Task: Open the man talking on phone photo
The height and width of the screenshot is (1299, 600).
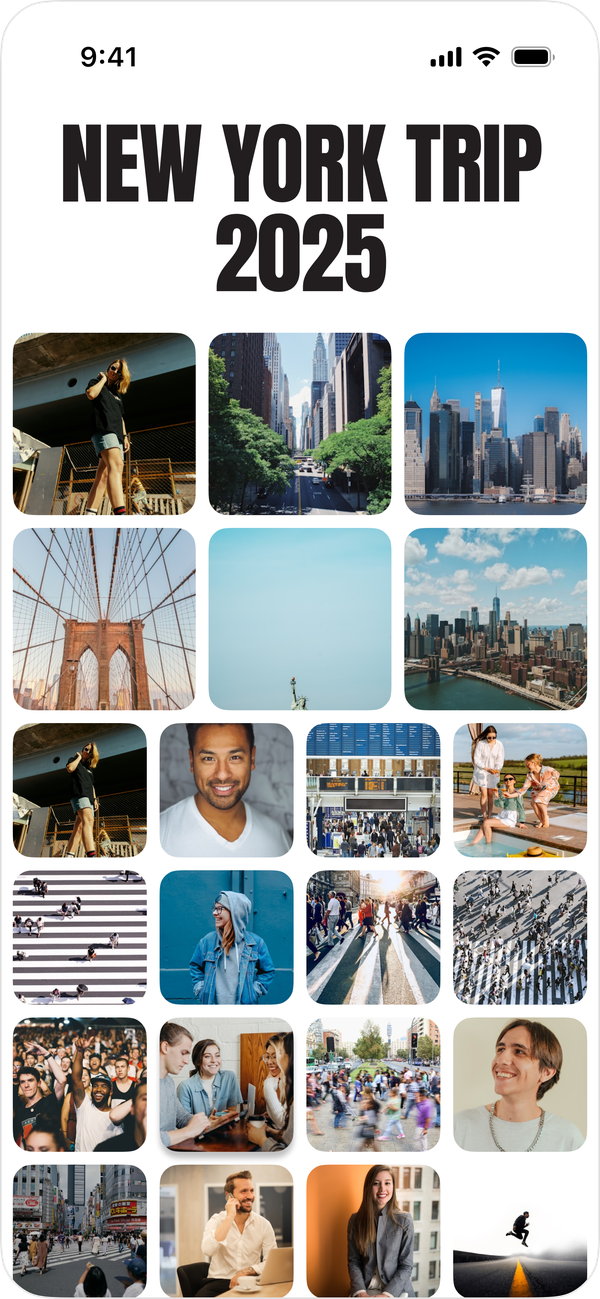Action: click(226, 1230)
